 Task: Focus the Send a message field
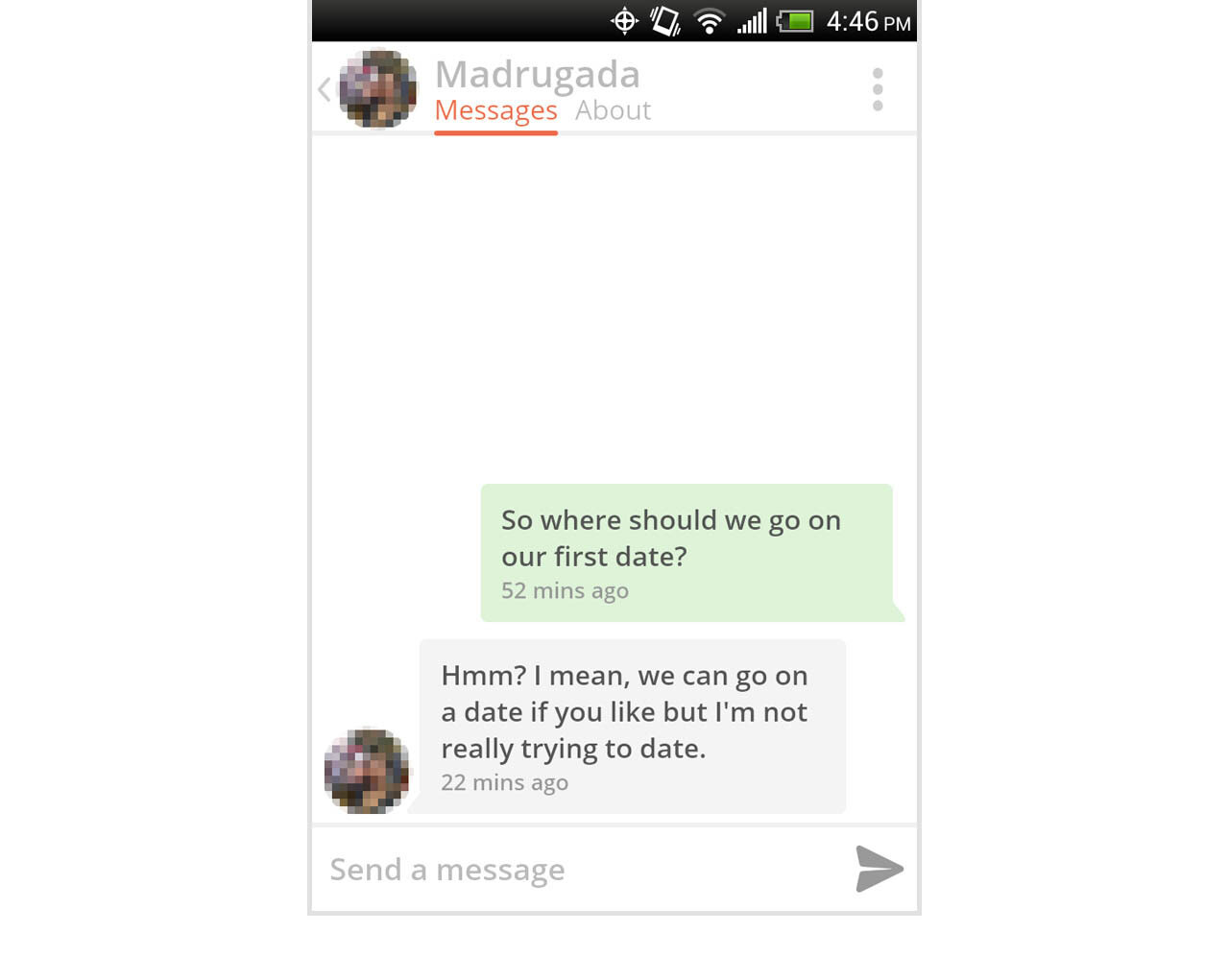576,870
